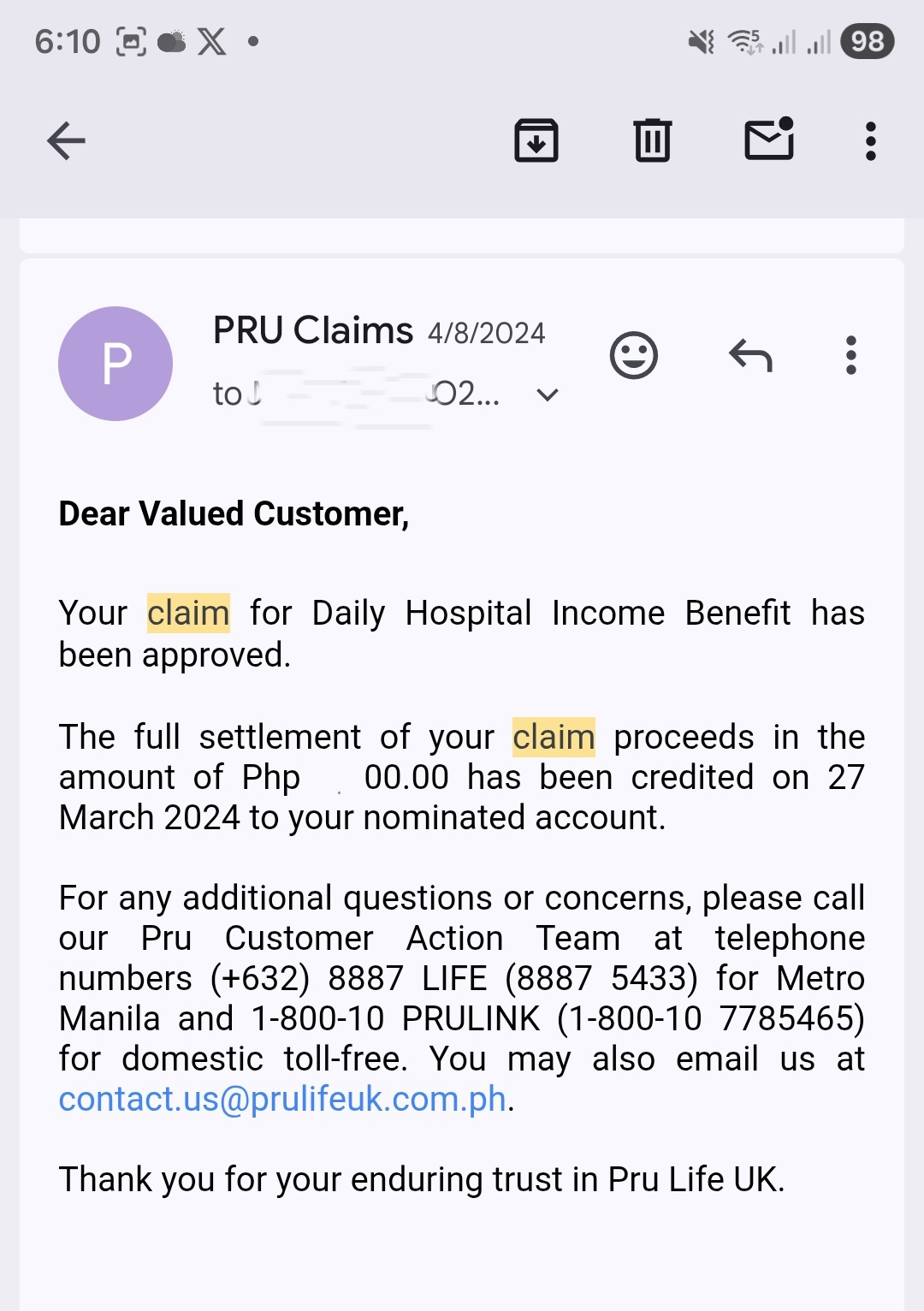Open the contact.us@prulifeuk.com.ph email link
The image size is (924, 1311).
point(282,1100)
